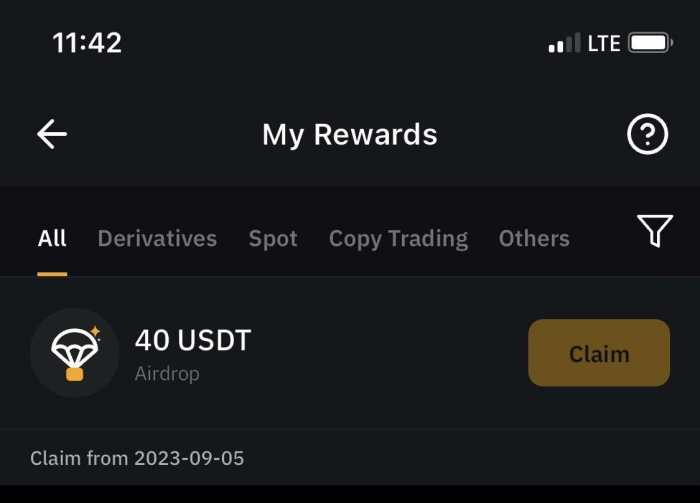Screen dimensions: 700x503
Task: Claim the 40 USDT airdrop
Action: pyautogui.click(x=599, y=353)
